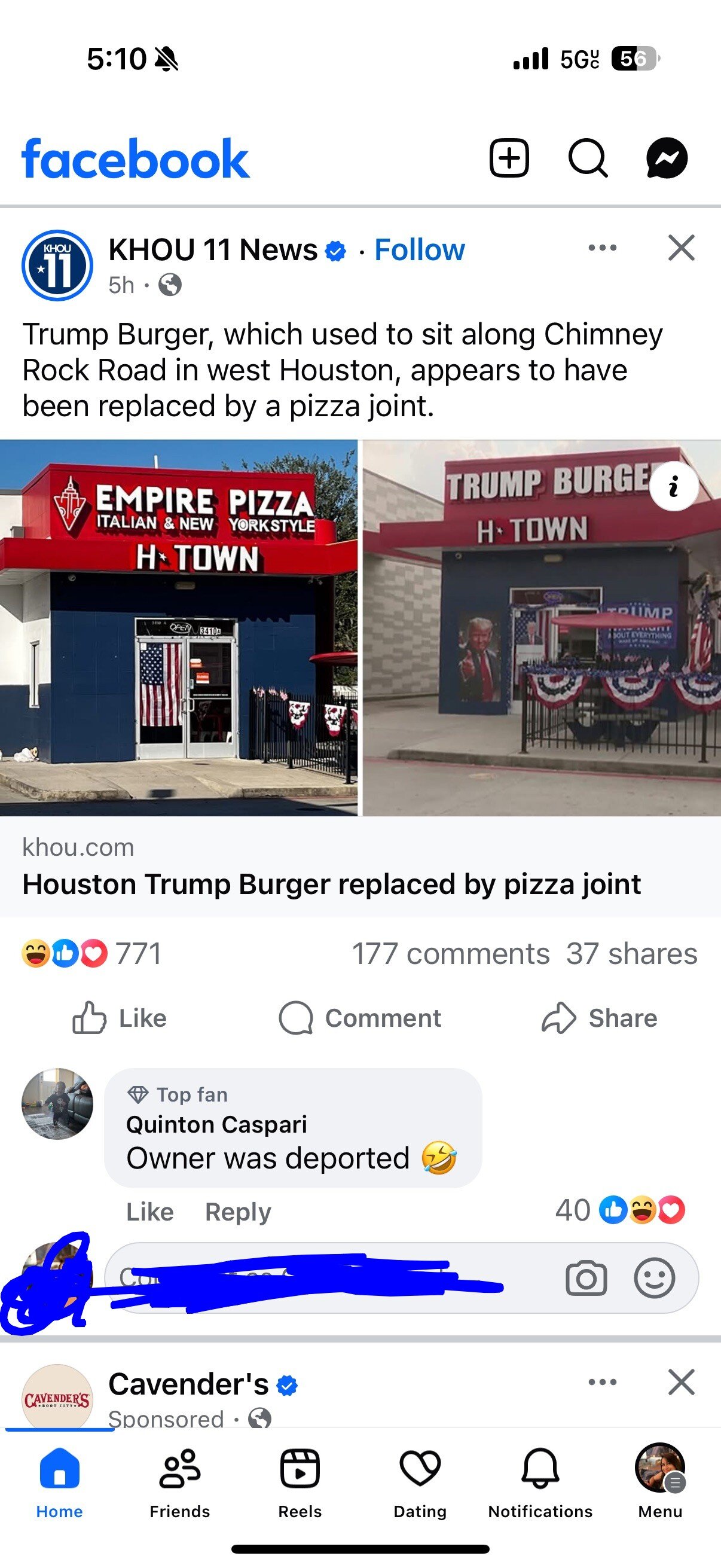Reply to Quinton Caspari's comment
This screenshot has height=1568, width=721.
(x=238, y=1212)
